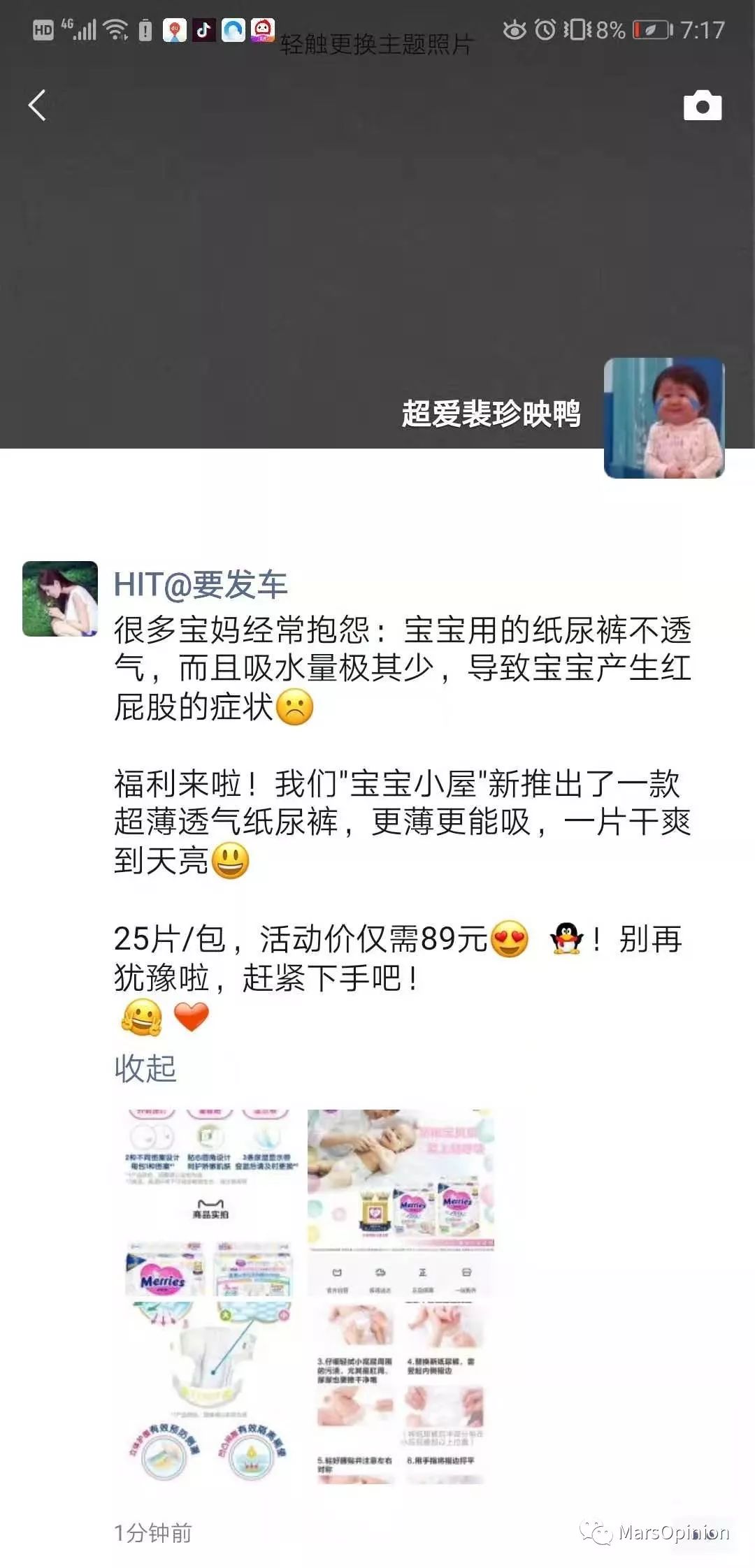View the second image with baby photo
The height and width of the screenshot is (1568, 755).
click(x=401, y=1296)
